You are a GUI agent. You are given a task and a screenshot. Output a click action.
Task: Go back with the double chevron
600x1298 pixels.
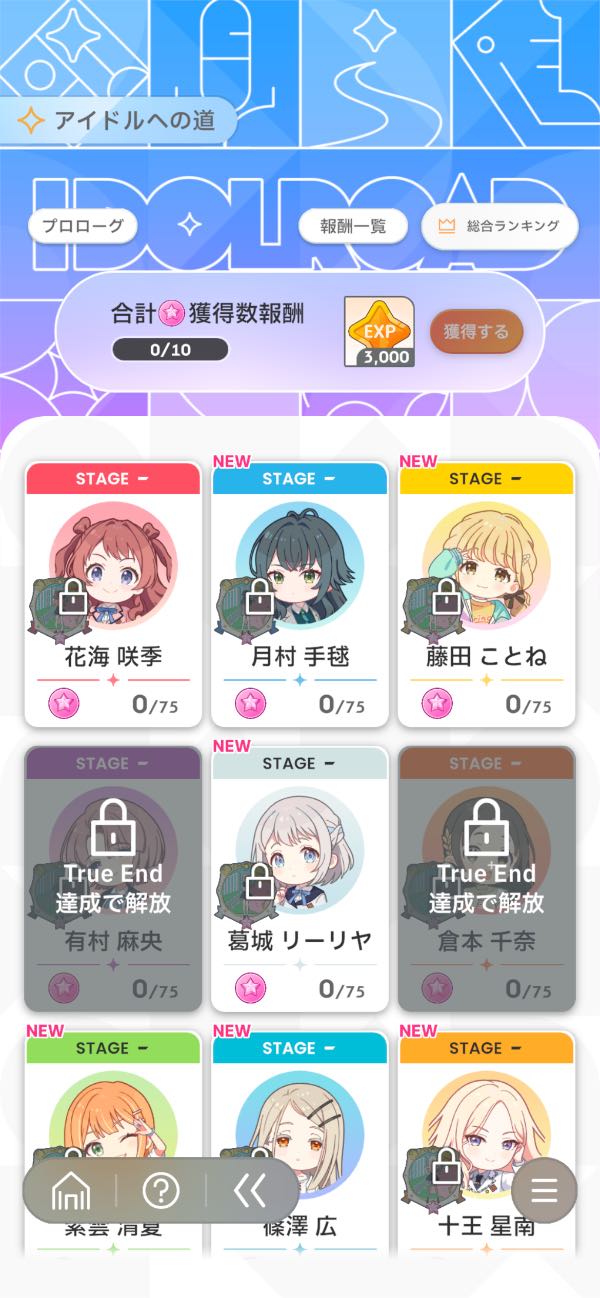249,1190
